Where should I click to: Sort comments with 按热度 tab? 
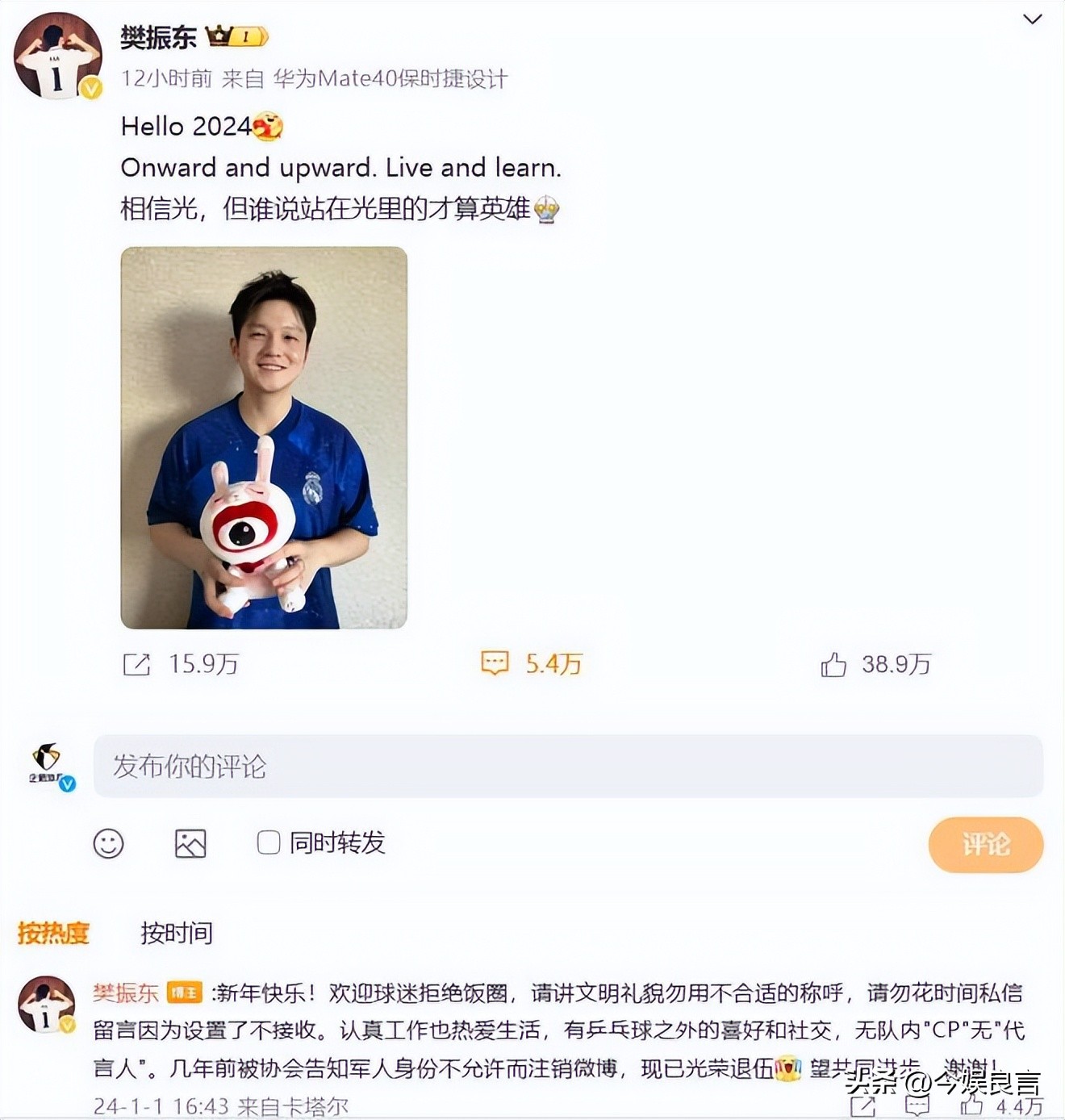pyautogui.click(x=53, y=934)
